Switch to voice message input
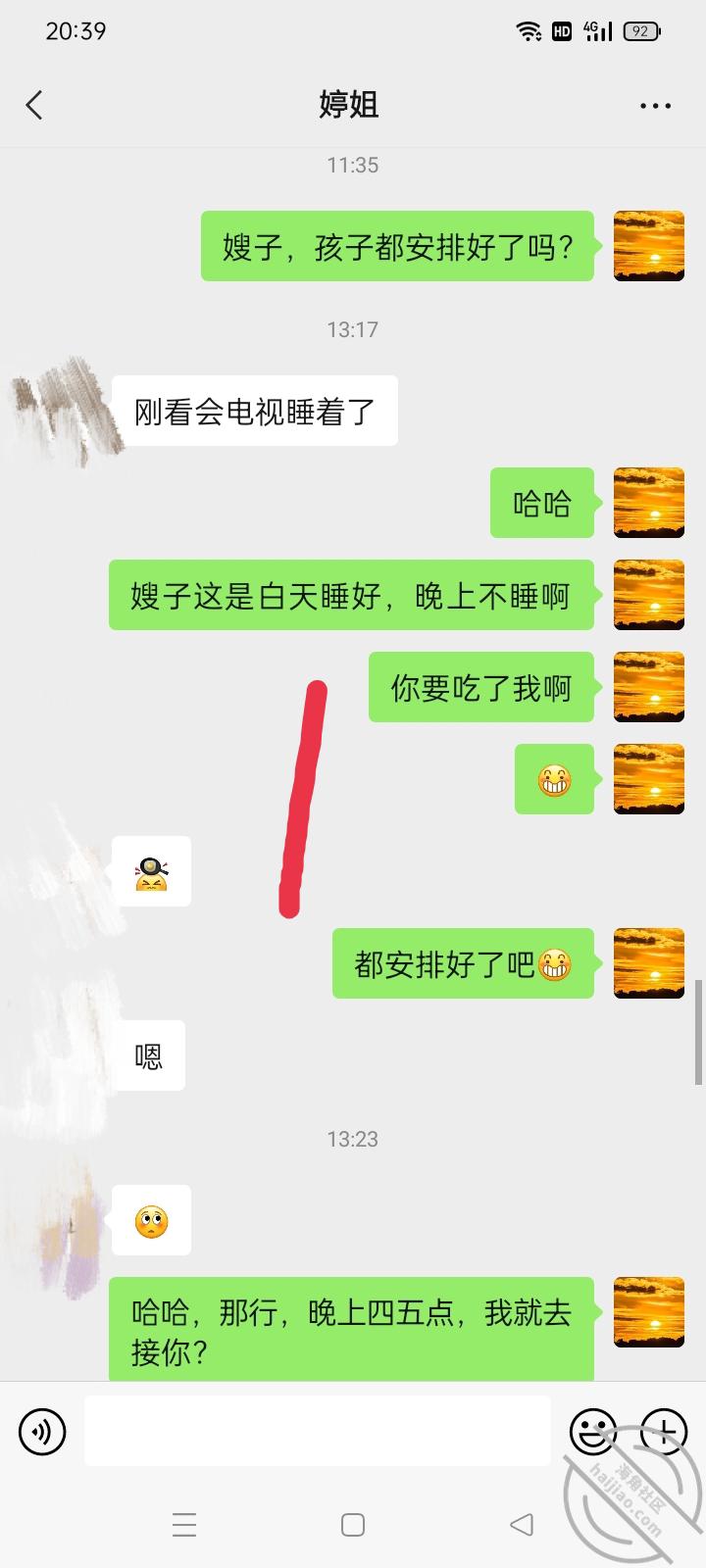706x1568 pixels. coord(42,1432)
